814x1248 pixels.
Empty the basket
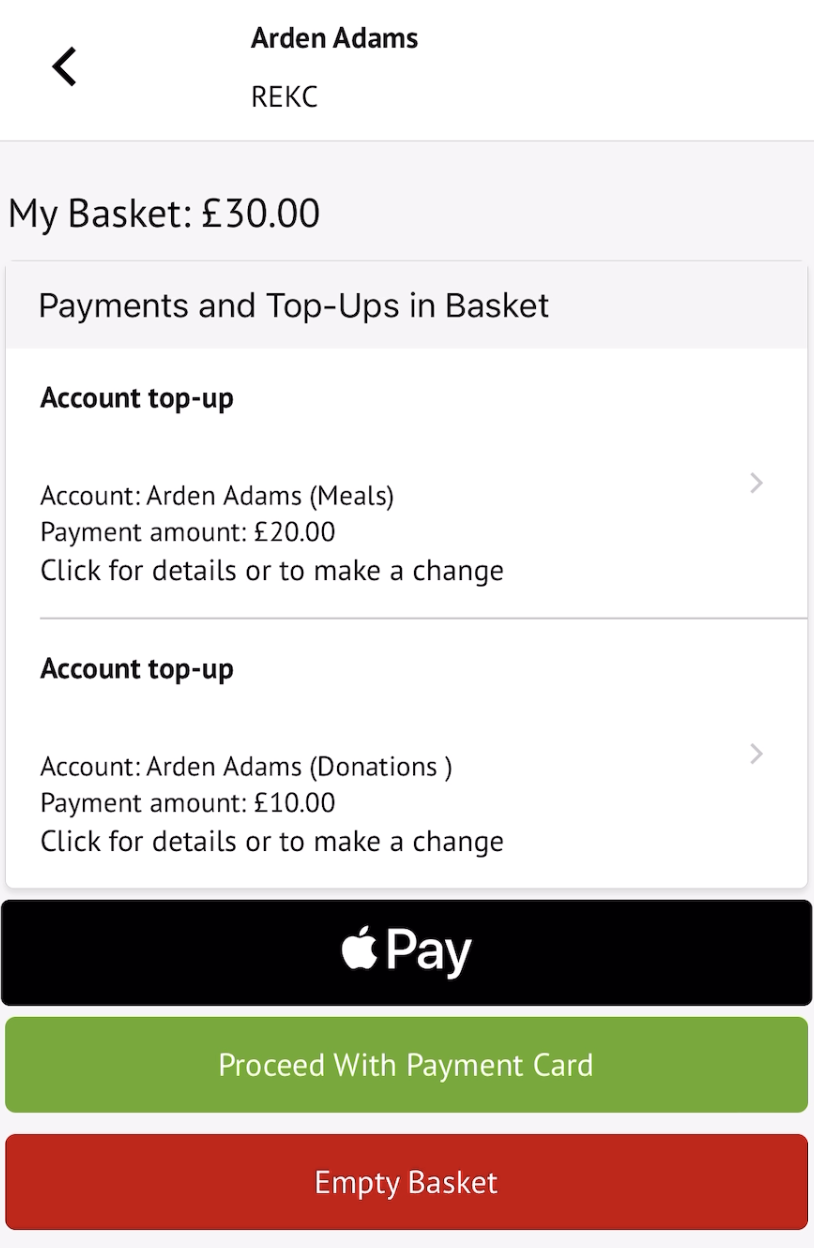pyautogui.click(x=406, y=1182)
